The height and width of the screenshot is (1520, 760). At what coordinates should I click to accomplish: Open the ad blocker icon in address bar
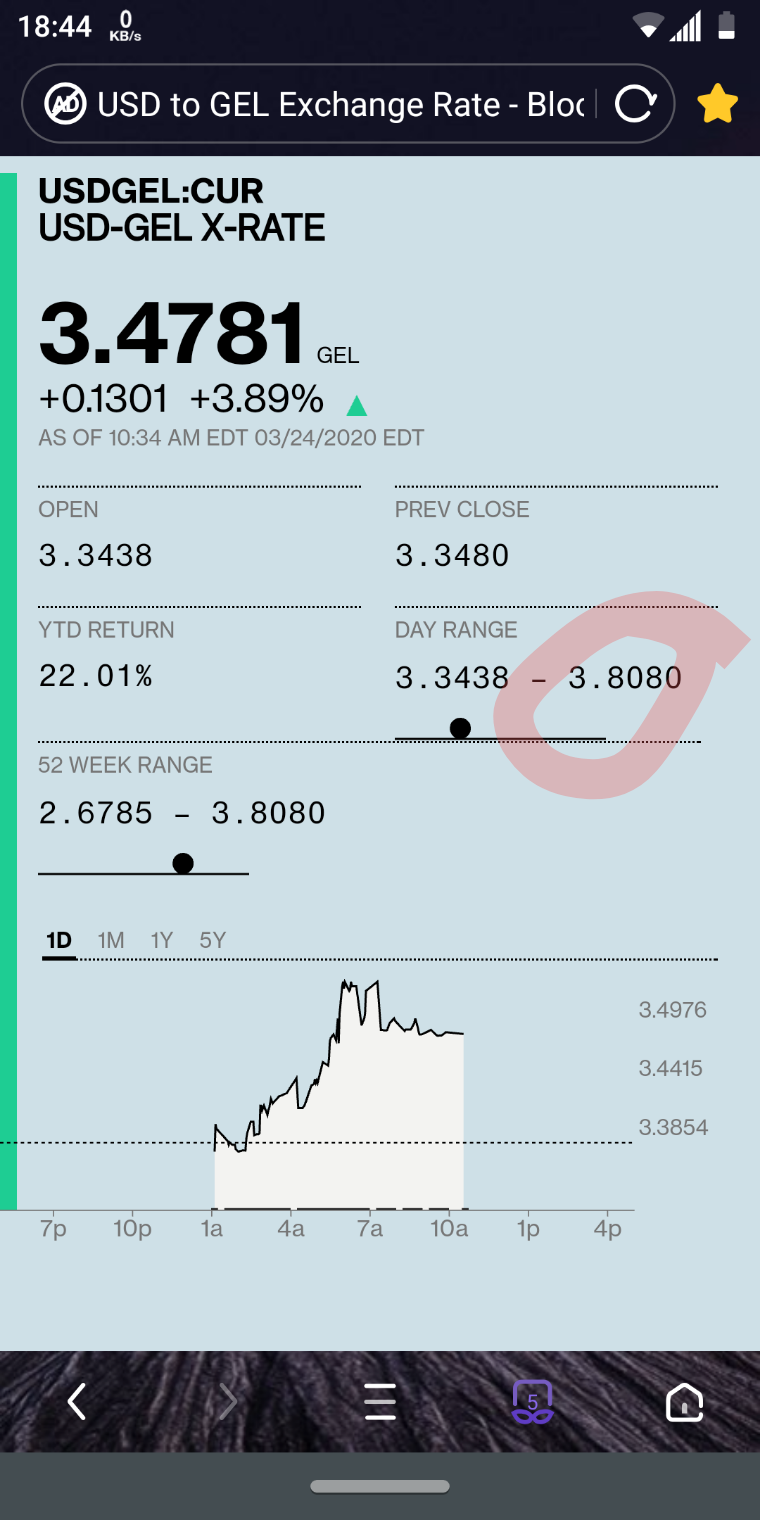pos(67,104)
